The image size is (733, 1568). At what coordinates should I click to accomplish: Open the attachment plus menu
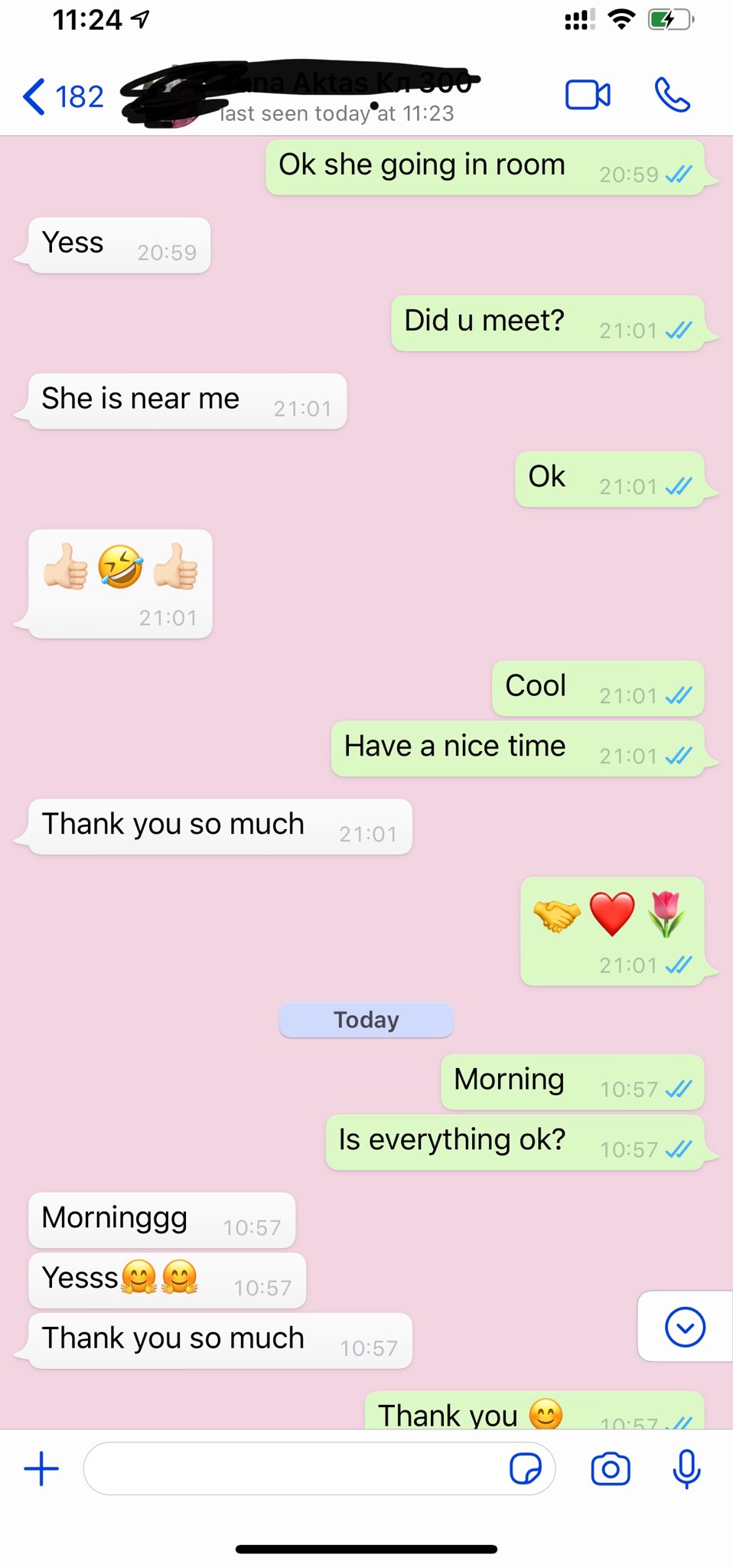41,1468
